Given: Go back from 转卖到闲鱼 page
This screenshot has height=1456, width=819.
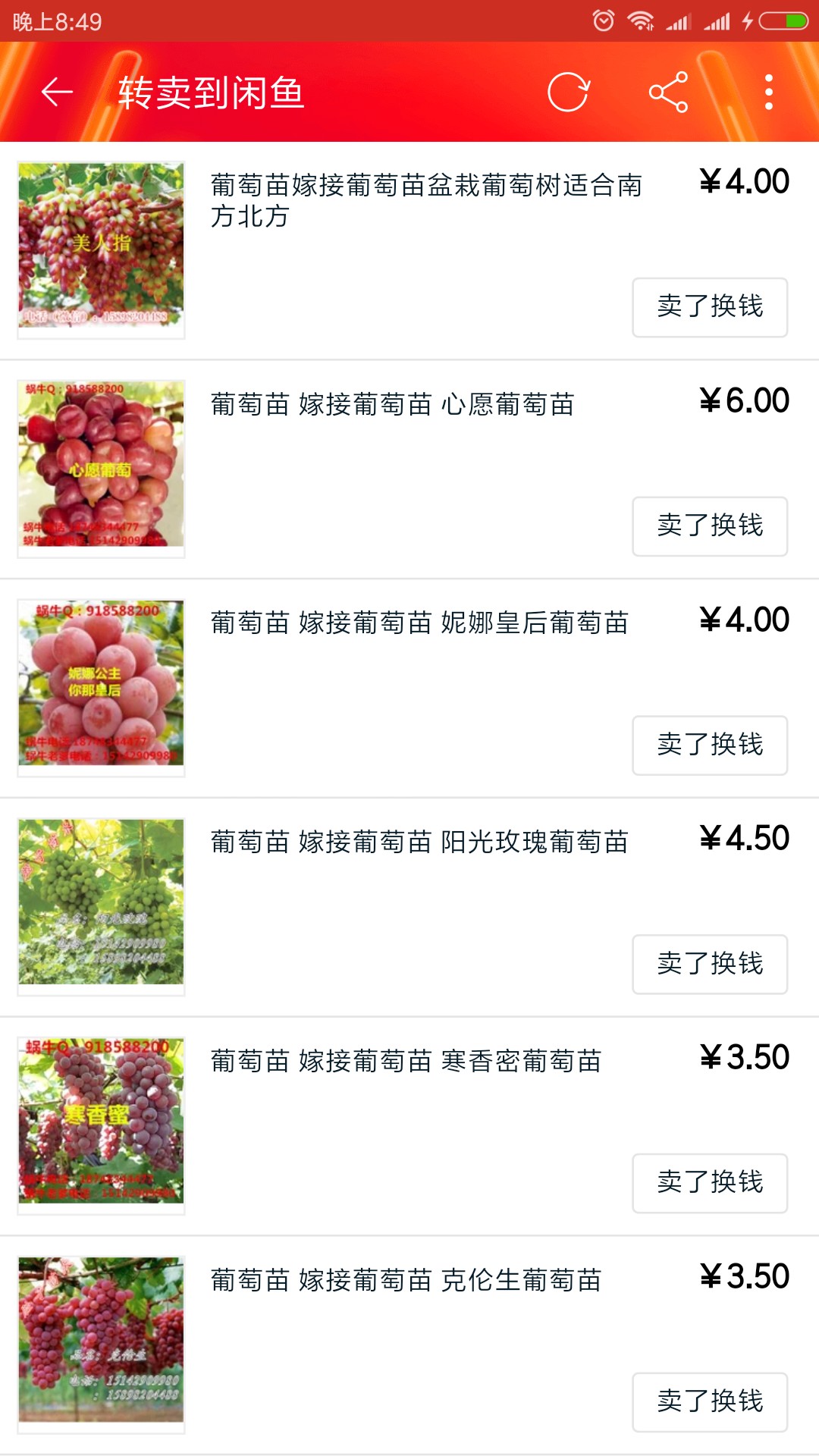Looking at the screenshot, I should (x=57, y=93).
